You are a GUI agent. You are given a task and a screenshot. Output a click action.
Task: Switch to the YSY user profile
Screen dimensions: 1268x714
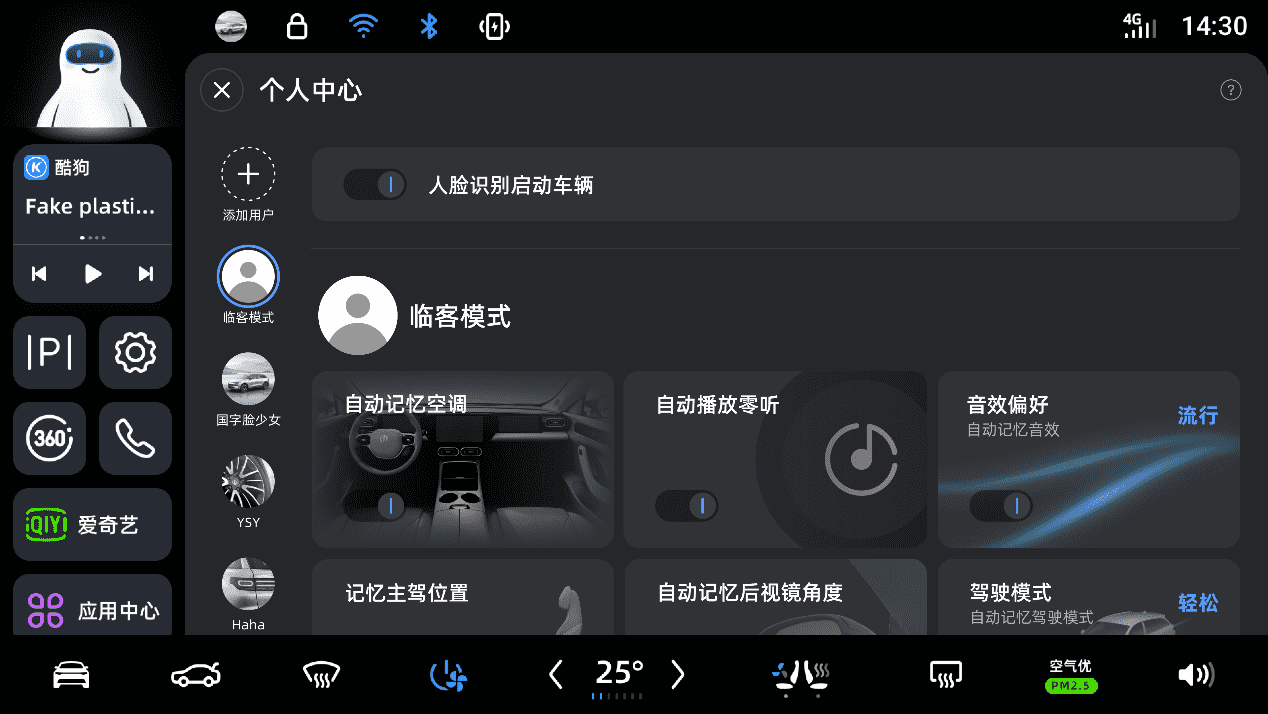pyautogui.click(x=248, y=482)
